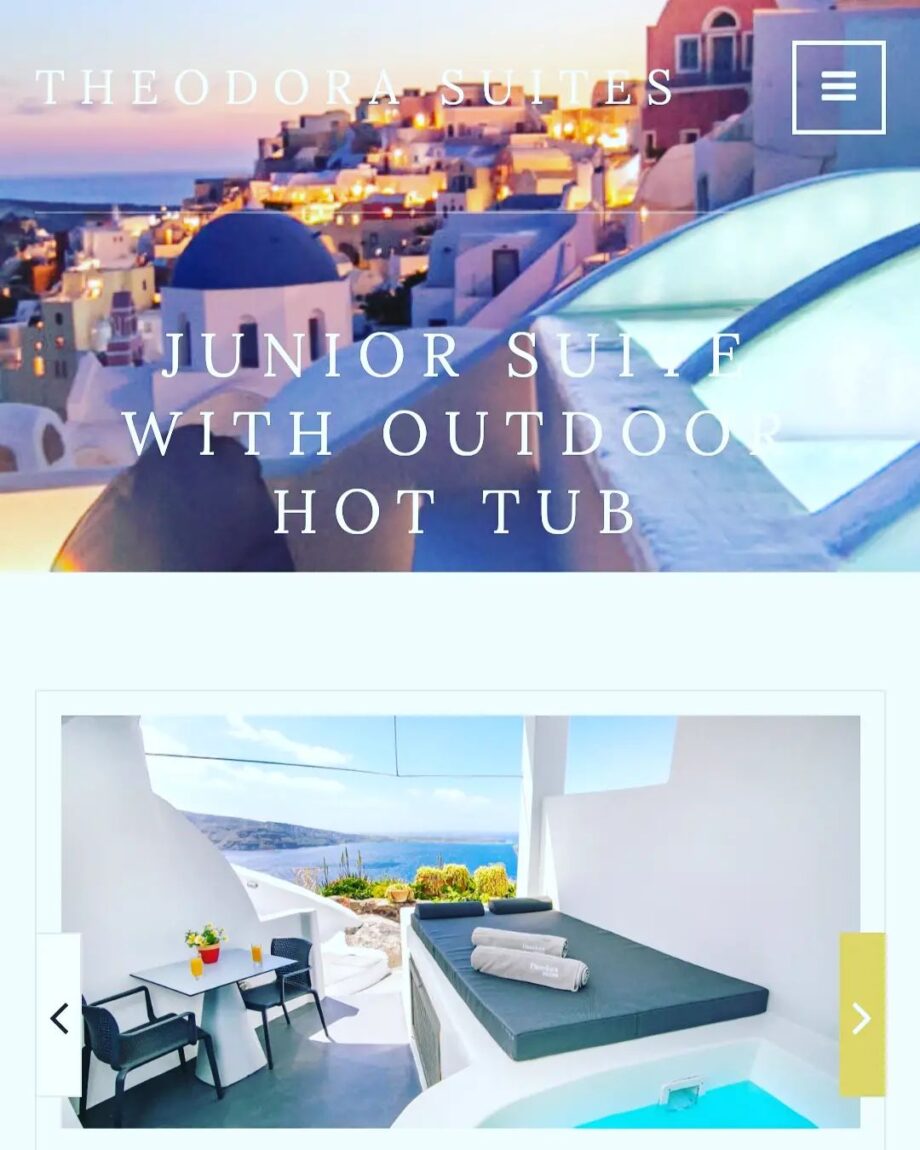Open the hamburger menu
Viewport: 920px width, 1150px height.
click(838, 87)
